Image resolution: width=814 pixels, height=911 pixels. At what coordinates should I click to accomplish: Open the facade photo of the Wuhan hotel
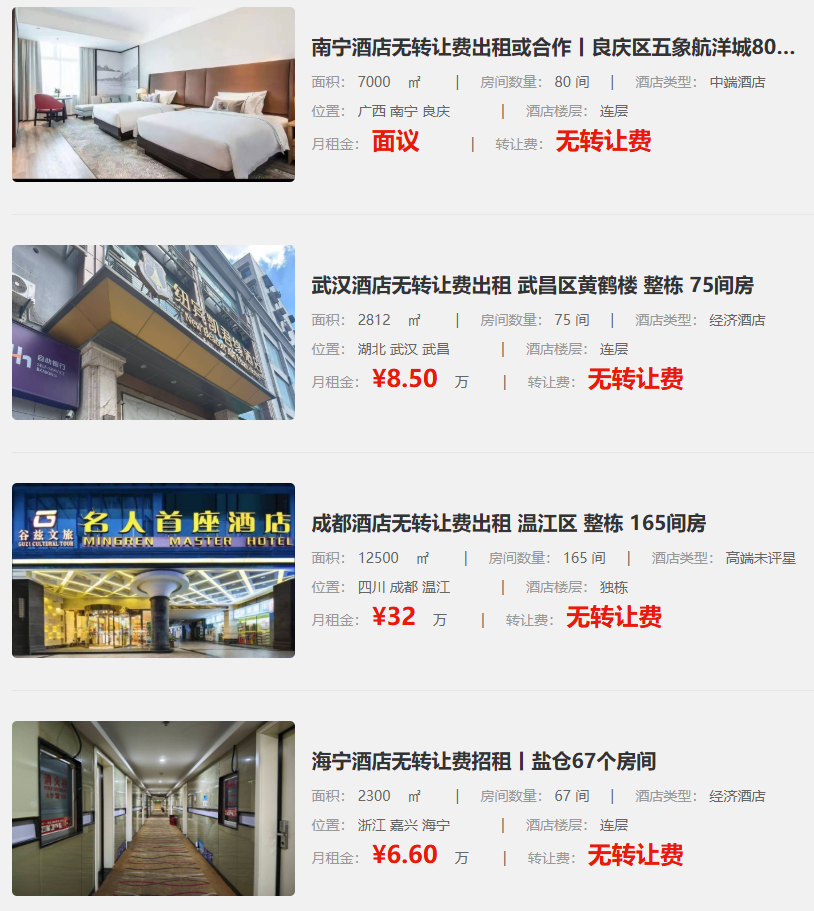point(151,332)
